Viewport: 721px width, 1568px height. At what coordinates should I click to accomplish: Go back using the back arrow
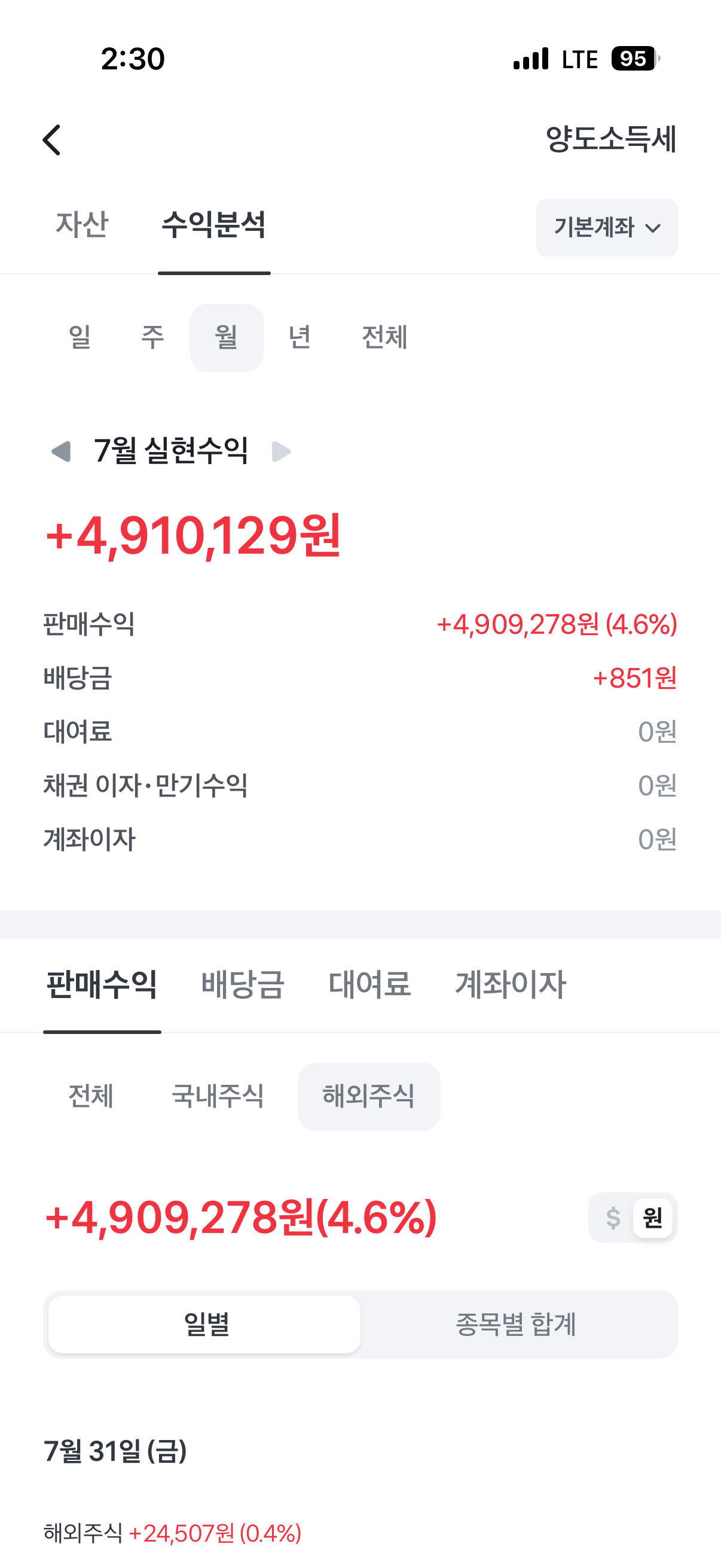52,140
